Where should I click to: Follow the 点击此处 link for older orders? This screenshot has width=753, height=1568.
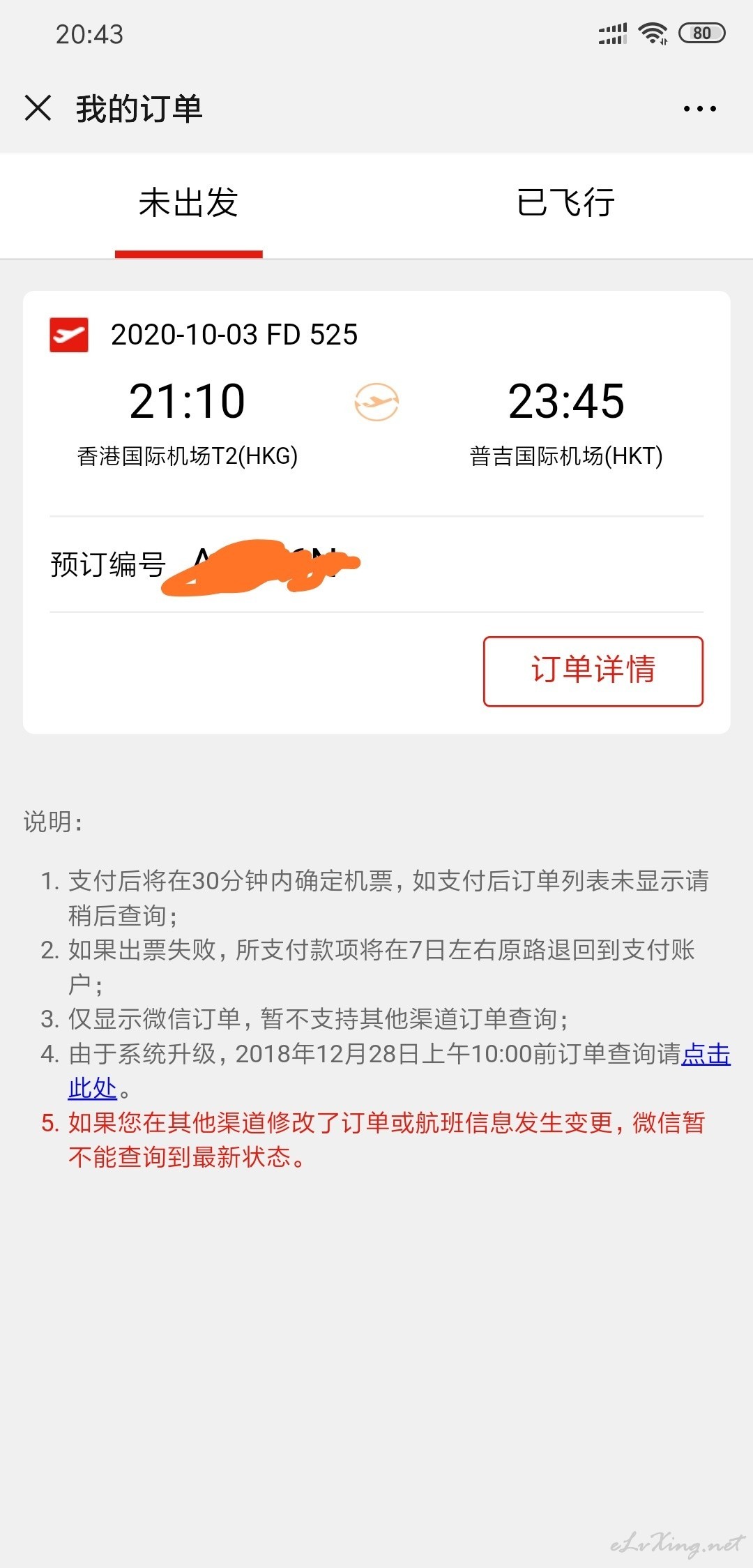coord(706,1053)
